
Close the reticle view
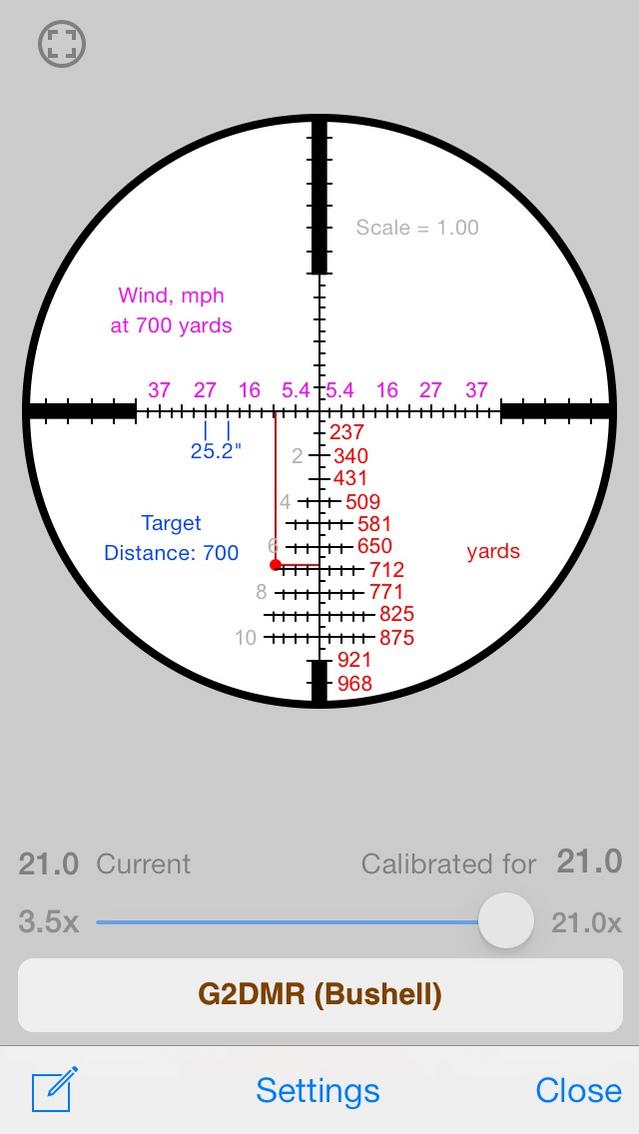[x=578, y=1090]
